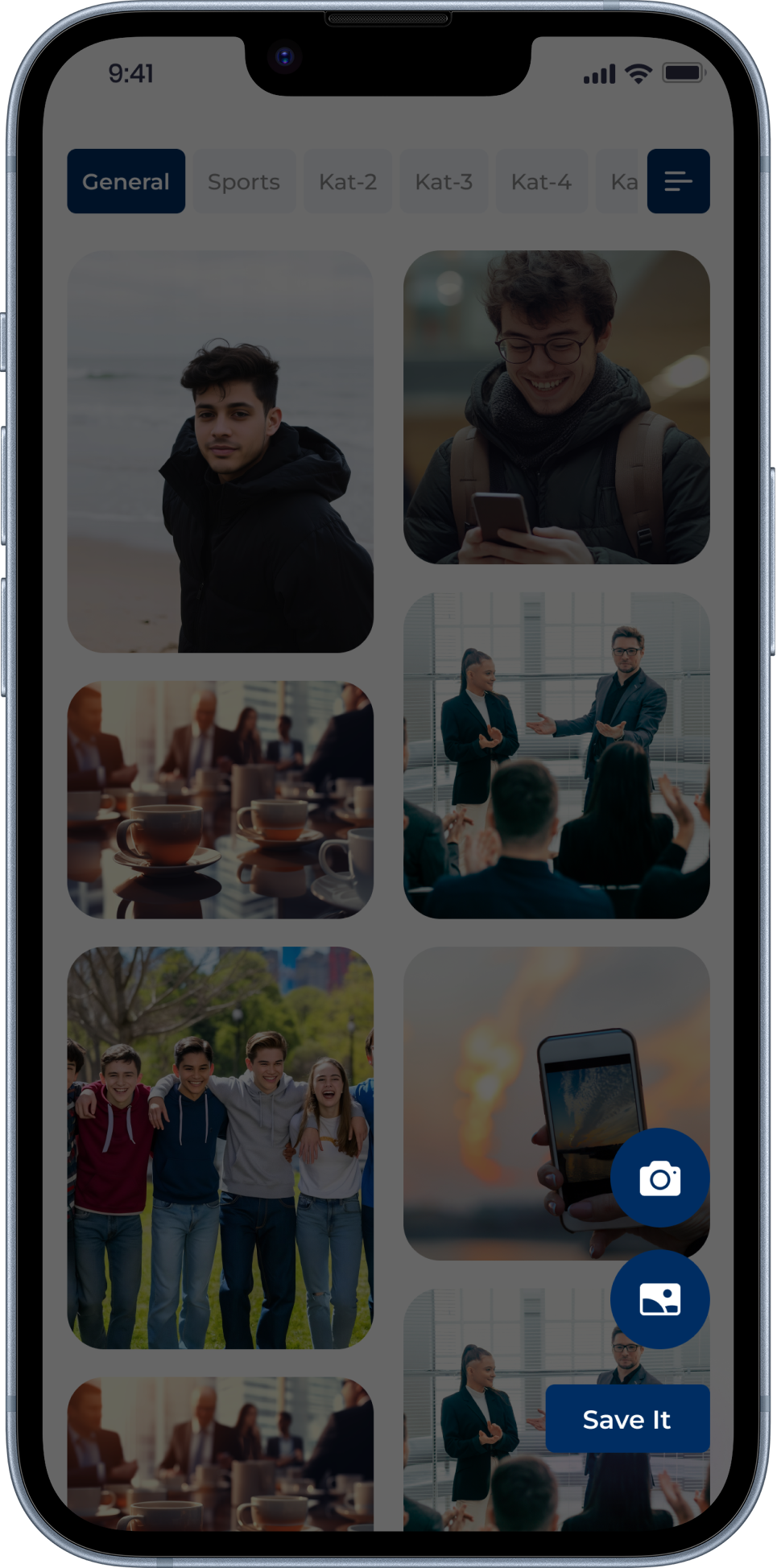This screenshot has width=777, height=1568.
Task: Select the Kat-4 category
Action: tap(541, 181)
